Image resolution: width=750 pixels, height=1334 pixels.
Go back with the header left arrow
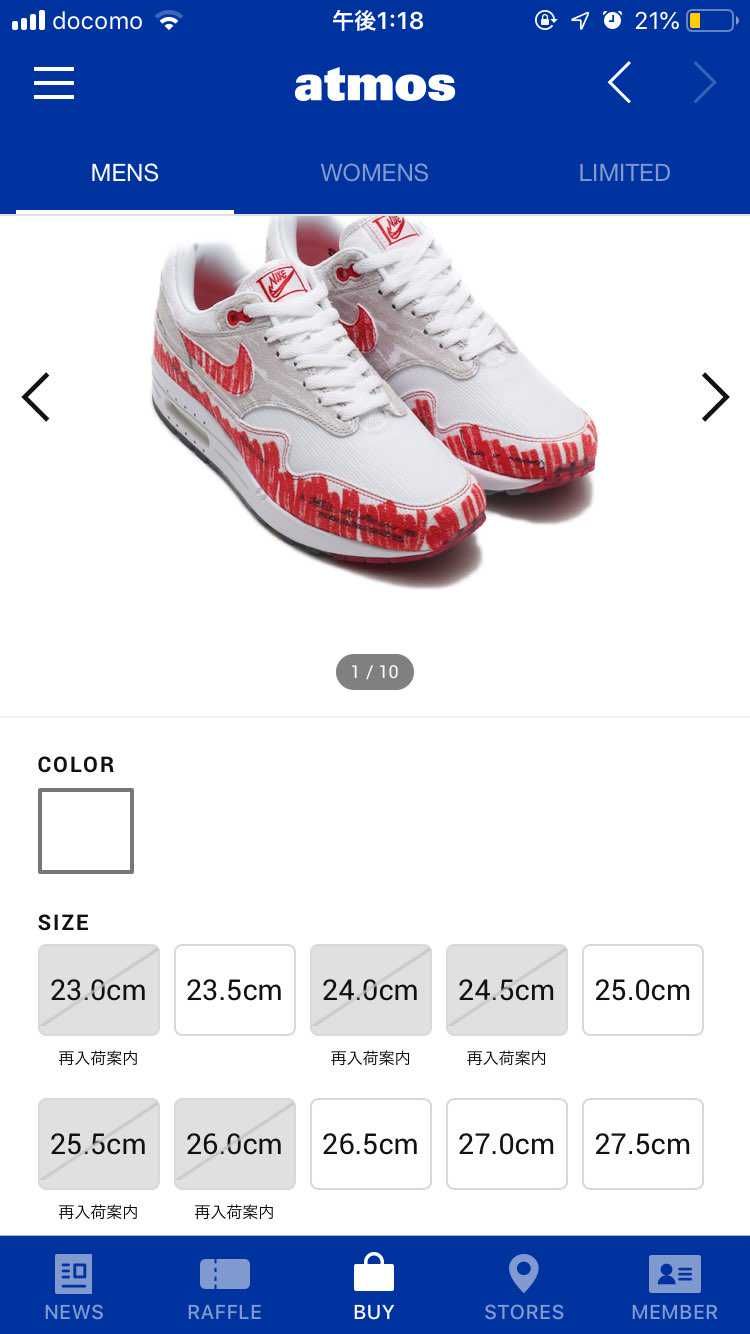tap(620, 83)
